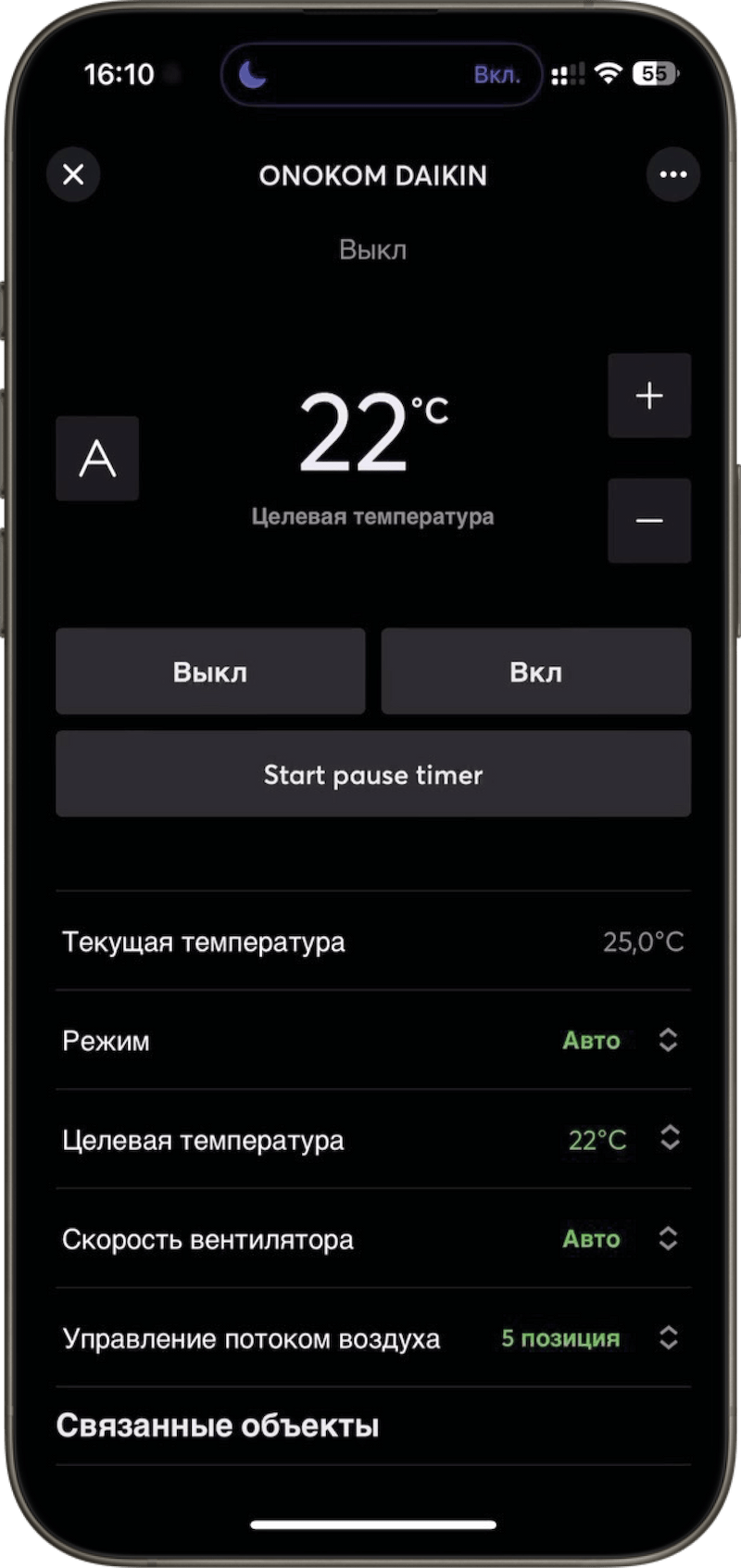Start the pause timer
741x1568 pixels.
[x=372, y=774]
